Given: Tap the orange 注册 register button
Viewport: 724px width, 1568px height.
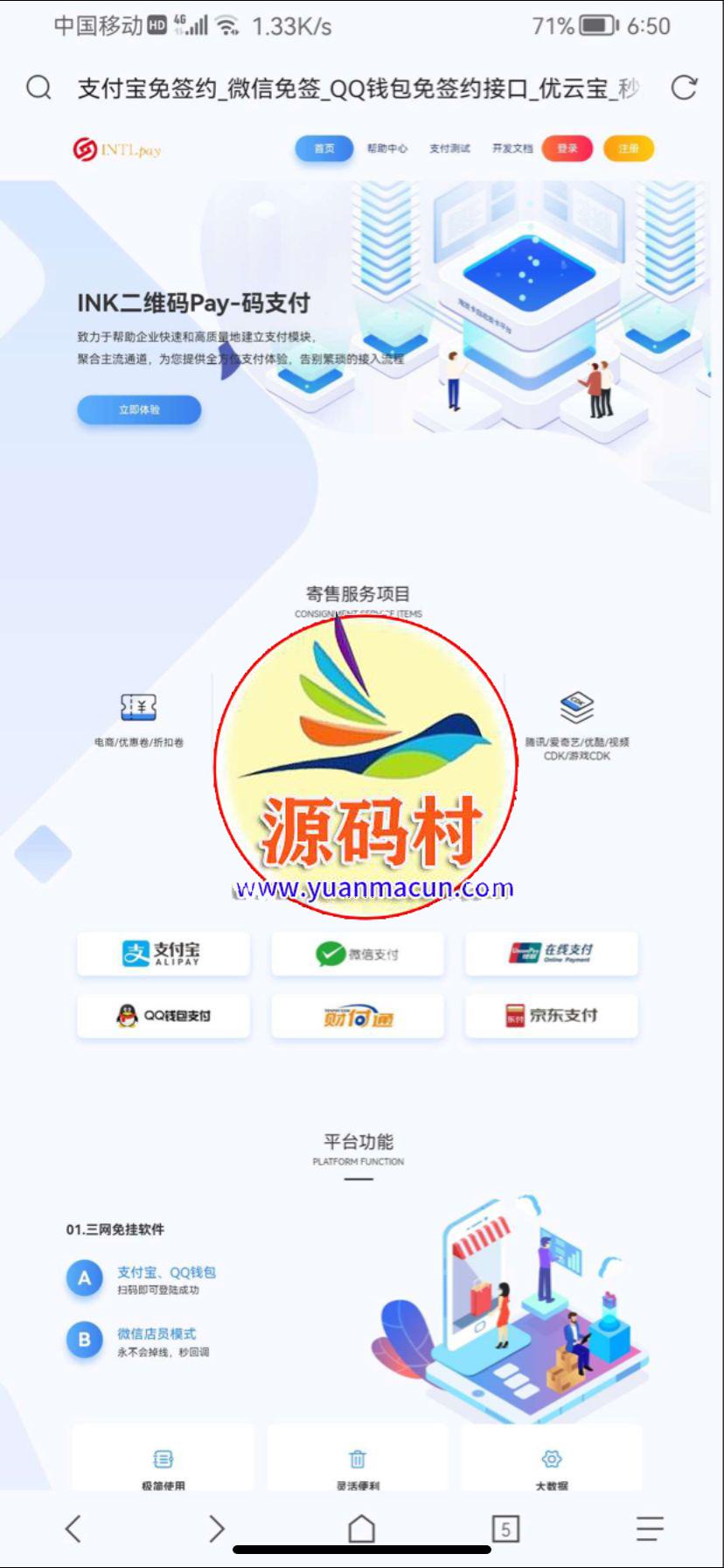Looking at the screenshot, I should [629, 149].
